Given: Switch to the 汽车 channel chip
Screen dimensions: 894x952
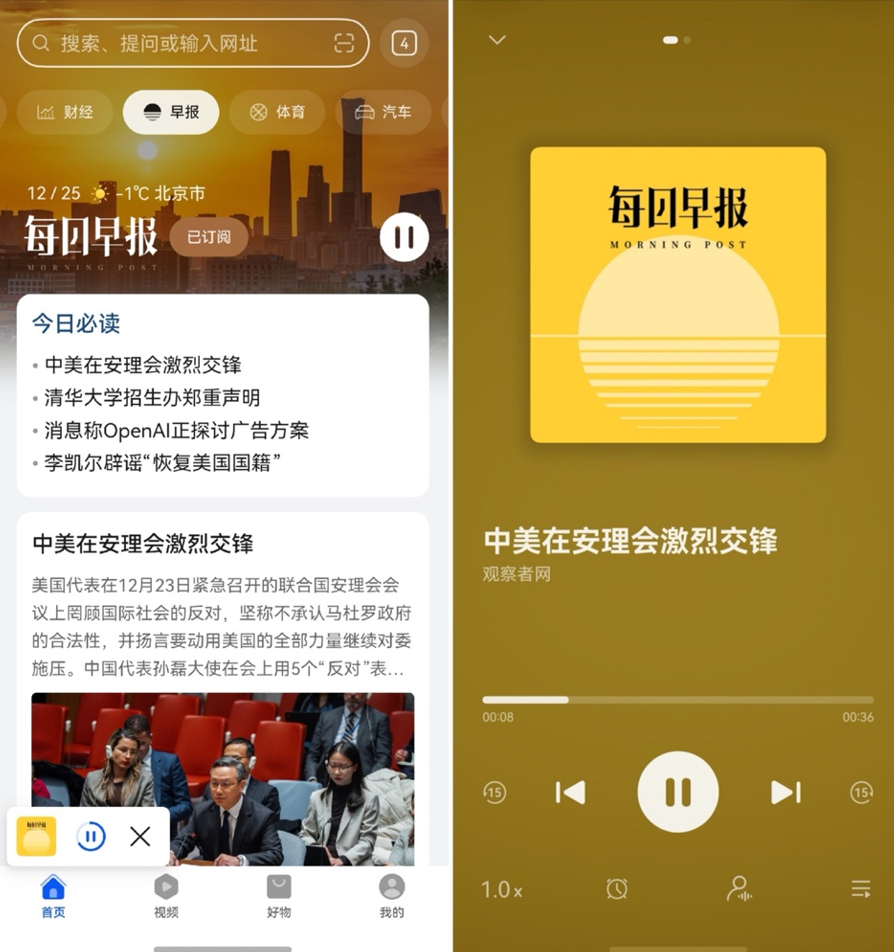Looking at the screenshot, I should 383,112.
